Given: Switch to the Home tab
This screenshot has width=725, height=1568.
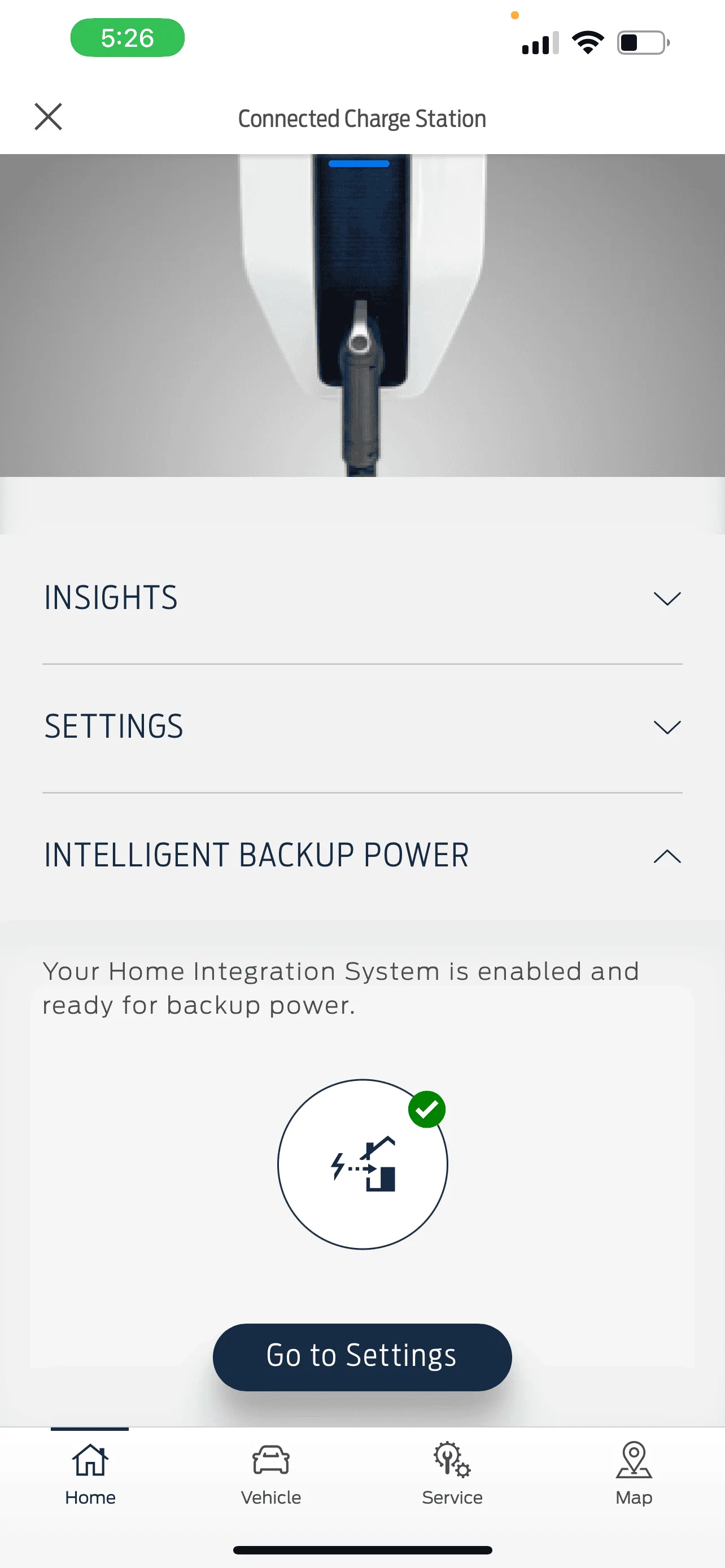Looking at the screenshot, I should (90, 1474).
